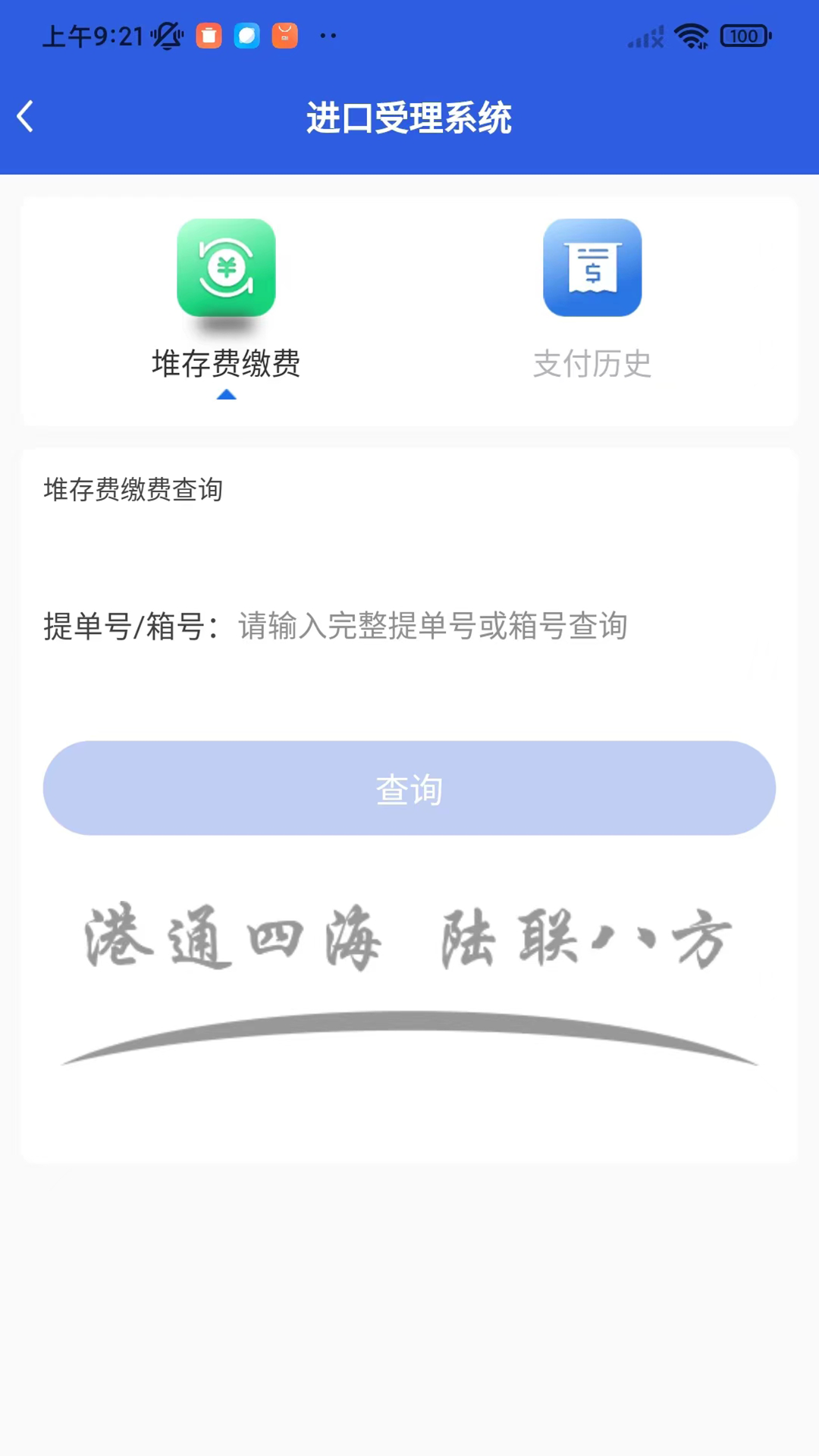The image size is (819, 1456).
Task: Tap the 查询 button
Action: pos(409,788)
